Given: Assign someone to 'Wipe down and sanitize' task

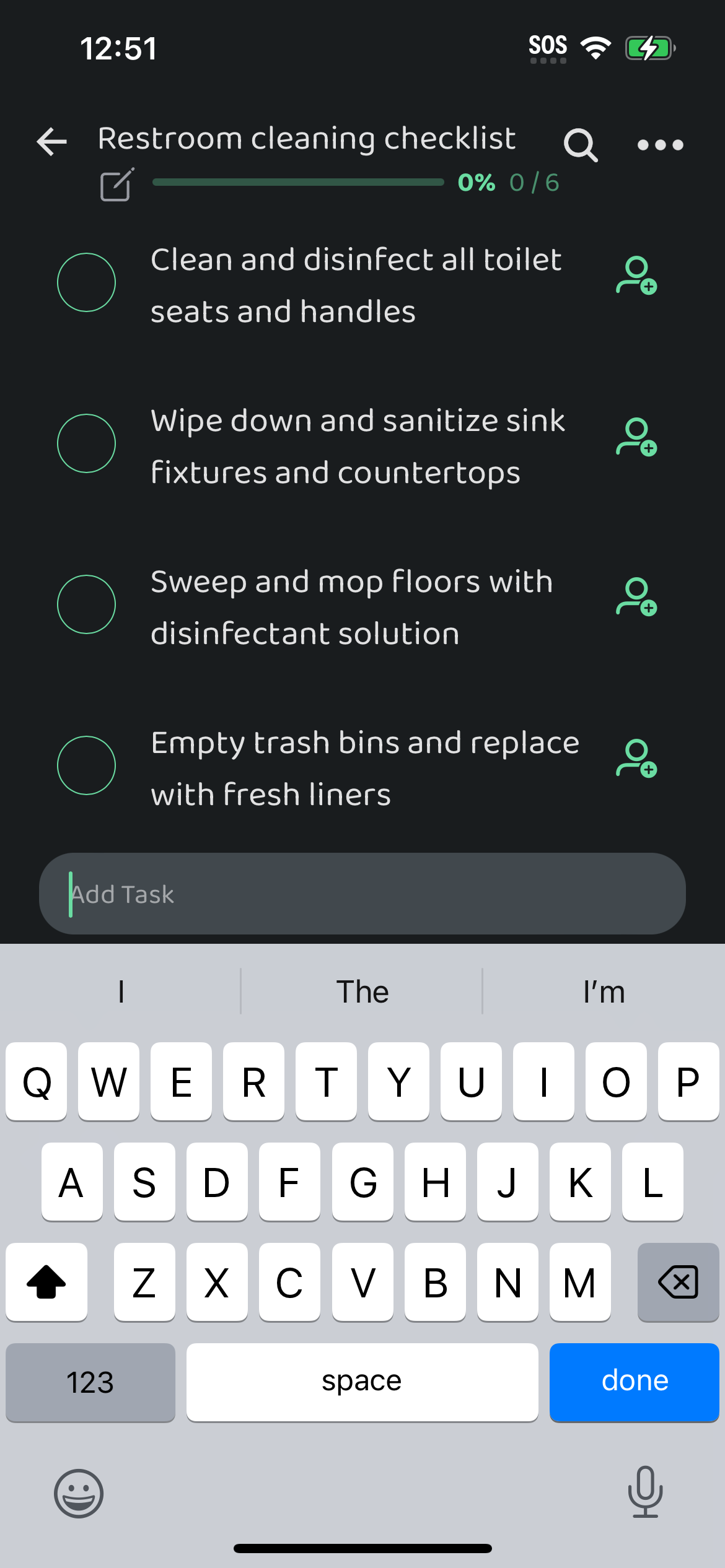Looking at the screenshot, I should pyautogui.click(x=636, y=437).
